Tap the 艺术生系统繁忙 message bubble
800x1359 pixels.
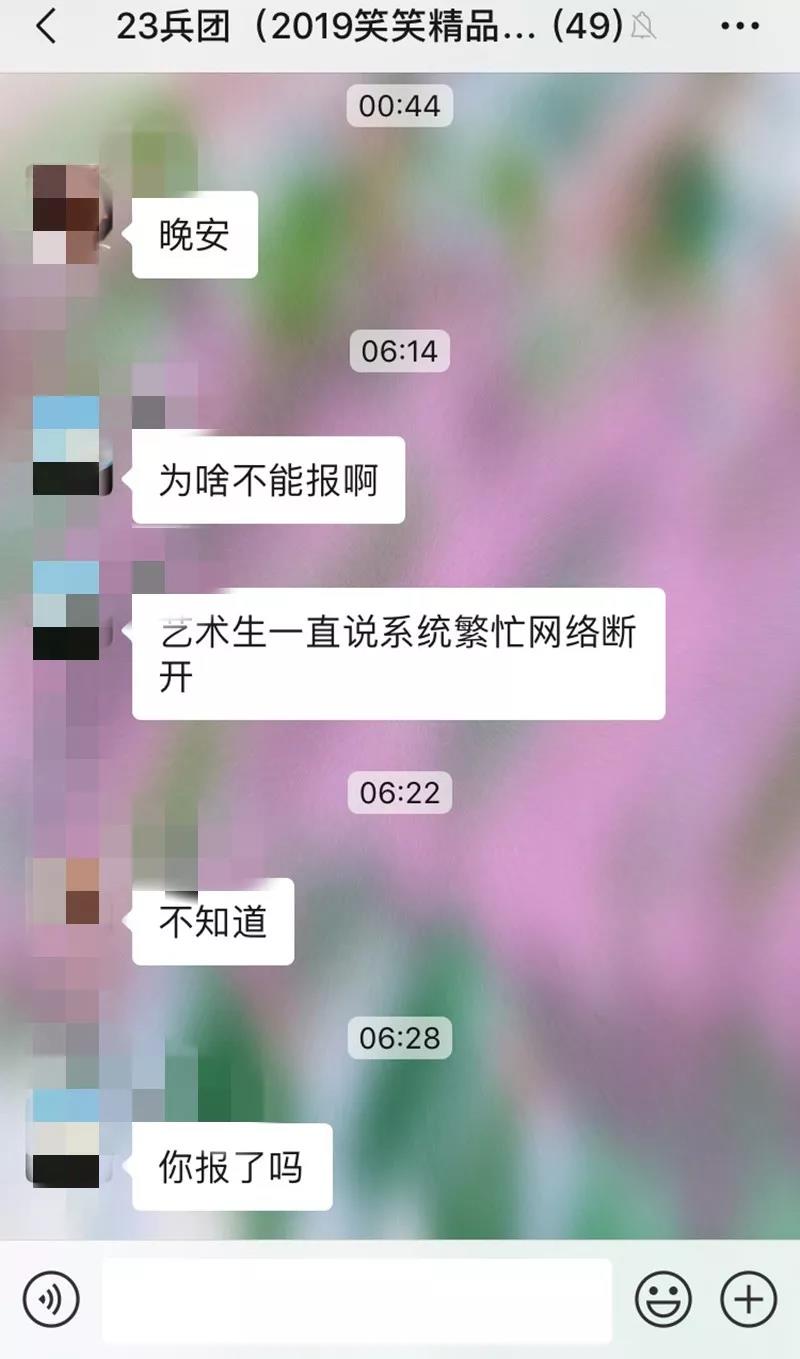point(400,654)
